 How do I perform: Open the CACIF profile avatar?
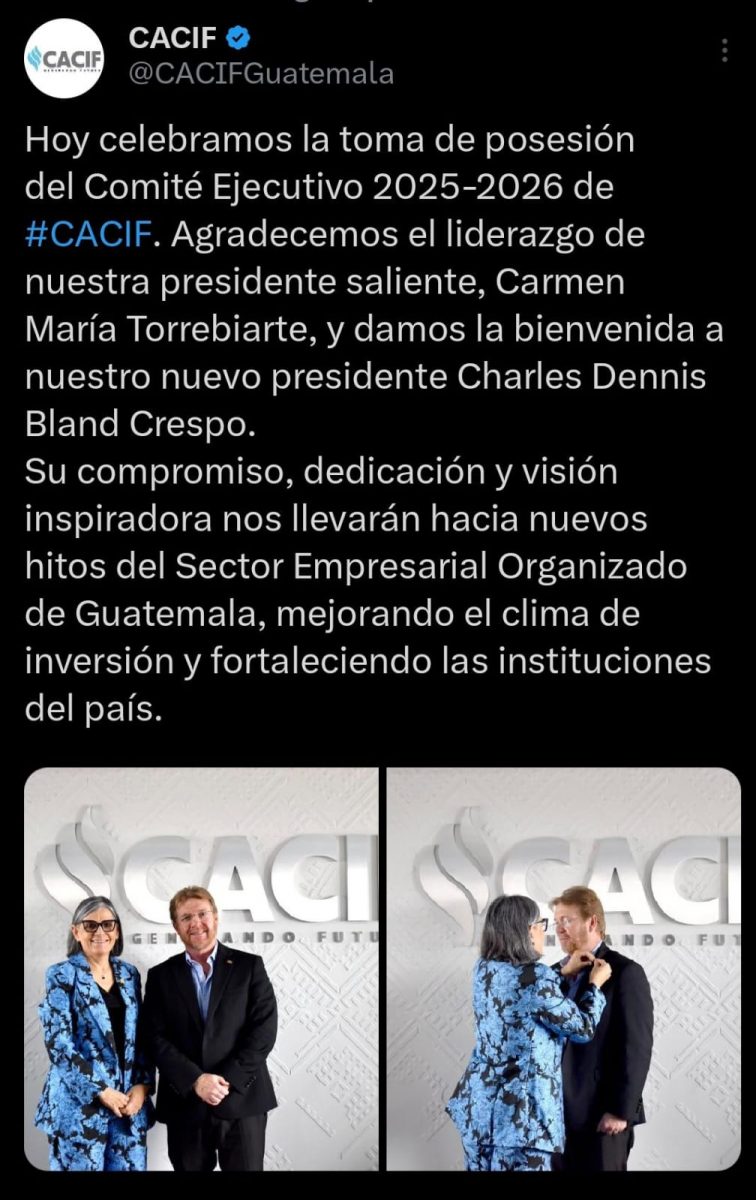64,58
